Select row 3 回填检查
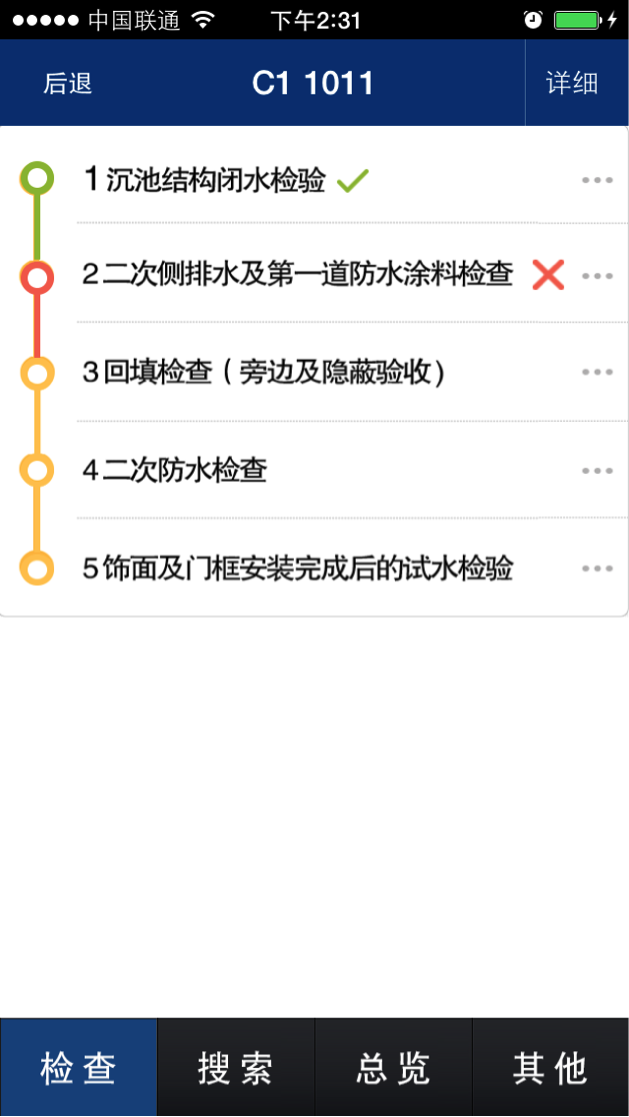 pyautogui.click(x=314, y=372)
